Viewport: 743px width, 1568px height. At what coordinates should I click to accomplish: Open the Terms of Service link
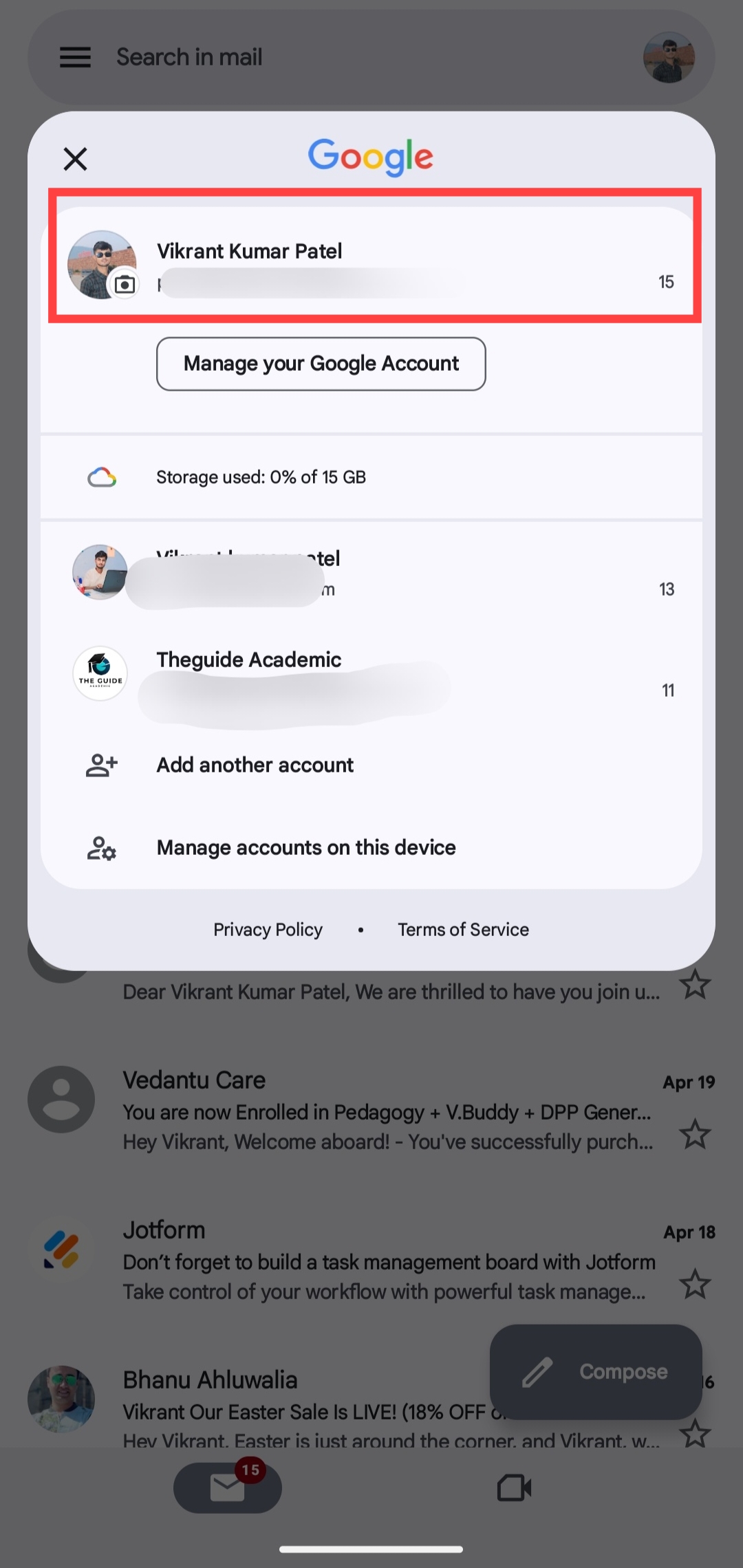coord(463,930)
